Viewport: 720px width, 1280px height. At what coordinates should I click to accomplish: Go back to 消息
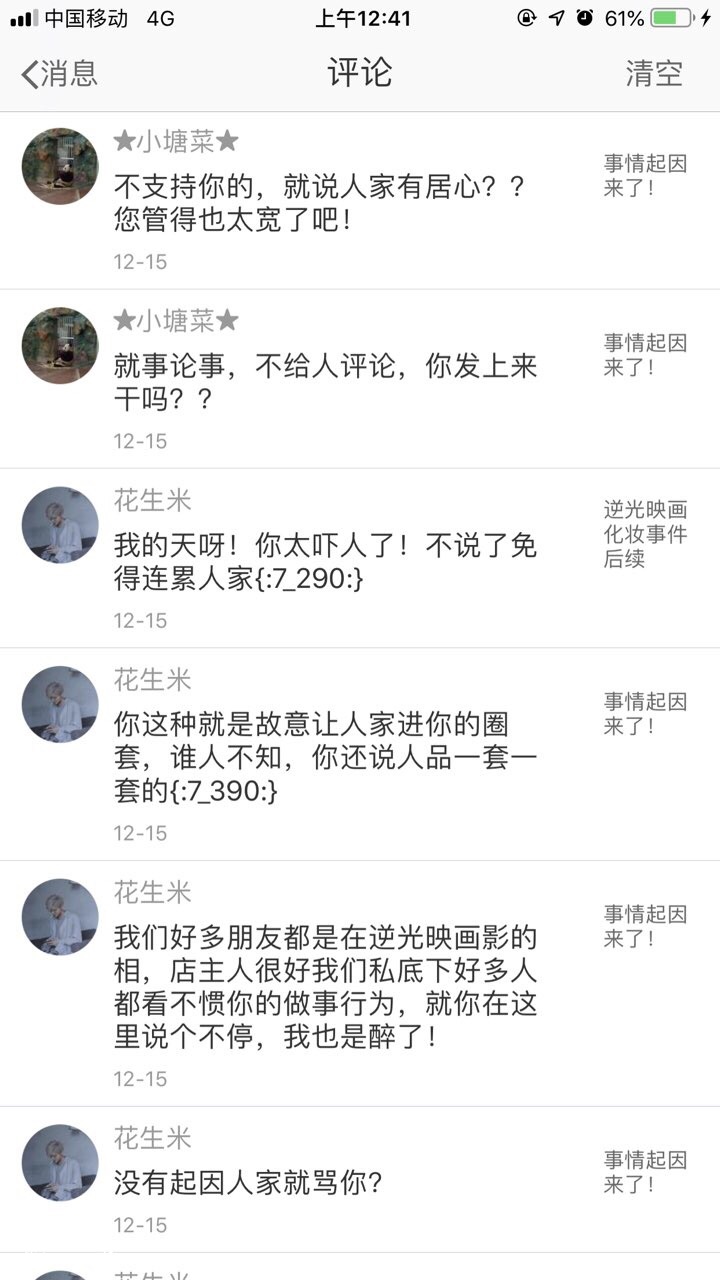60,73
